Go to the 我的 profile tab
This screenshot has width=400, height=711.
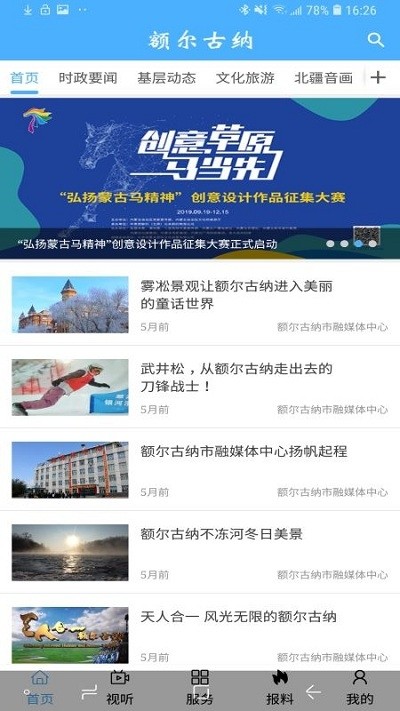[x=360, y=688]
